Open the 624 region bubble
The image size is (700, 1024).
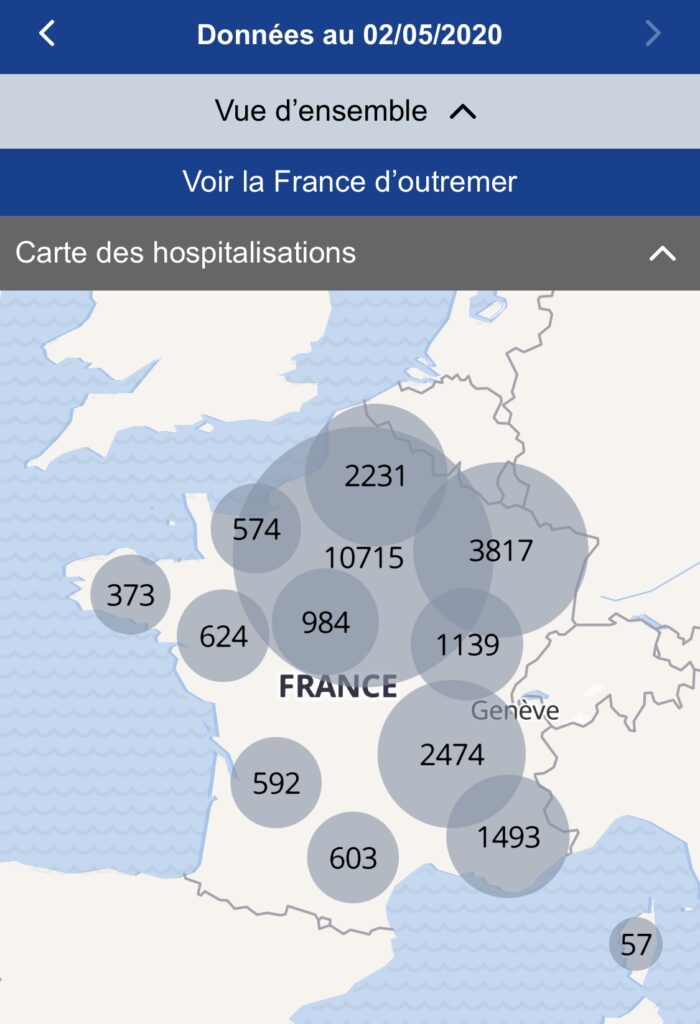point(223,636)
